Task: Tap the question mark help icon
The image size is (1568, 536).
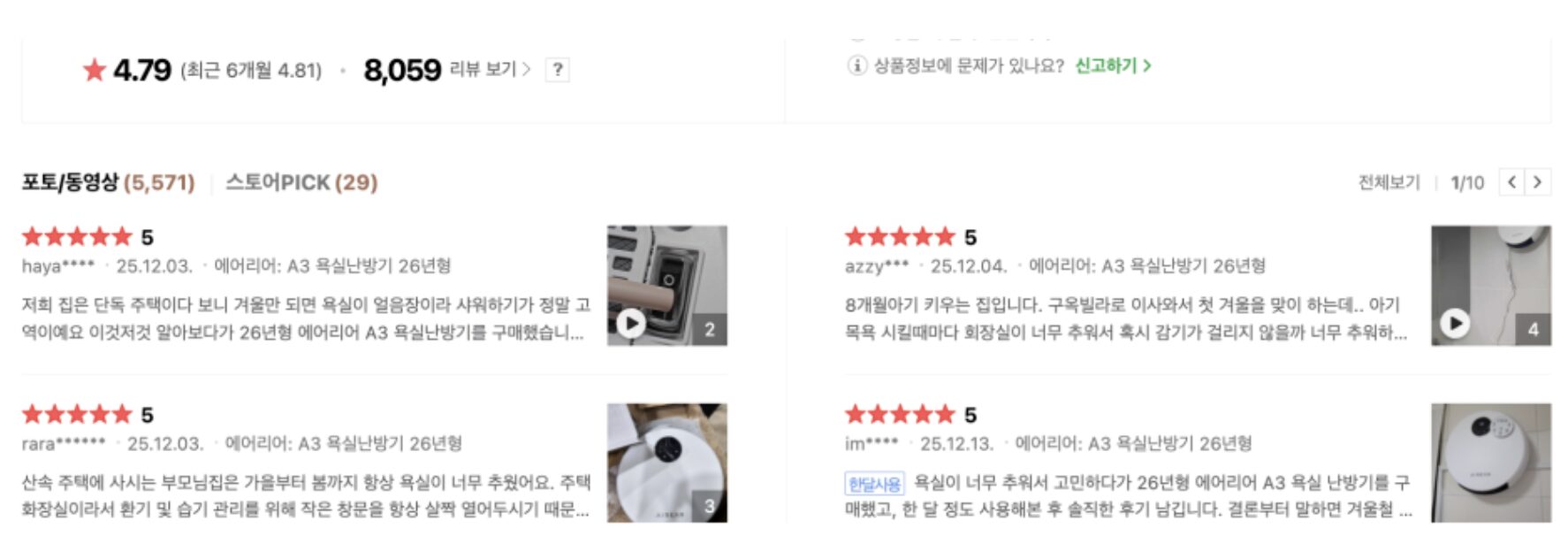Action: pyautogui.click(x=557, y=70)
